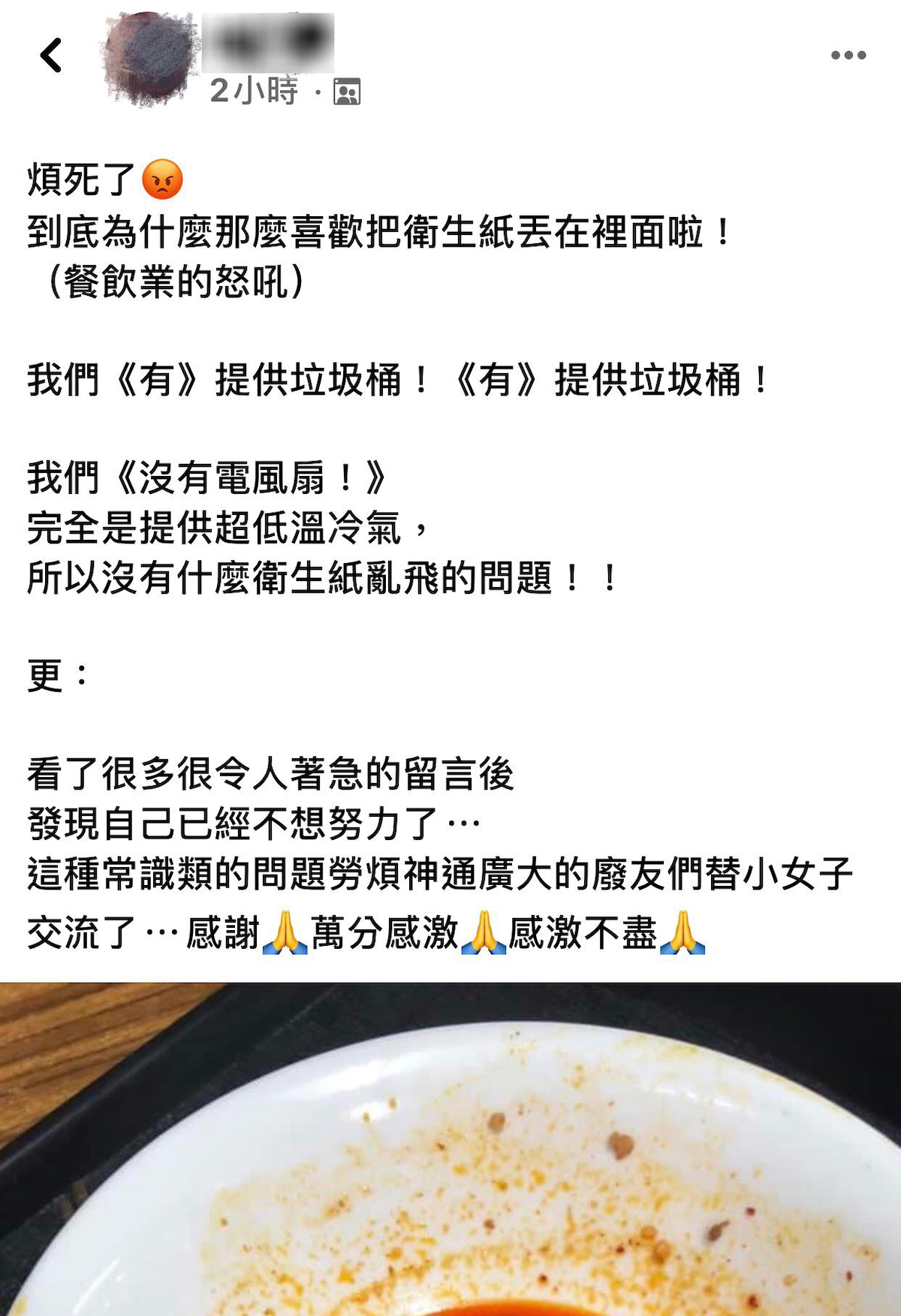Open the dirty plate photo in the post
901x1316 pixels.
pos(450,1149)
